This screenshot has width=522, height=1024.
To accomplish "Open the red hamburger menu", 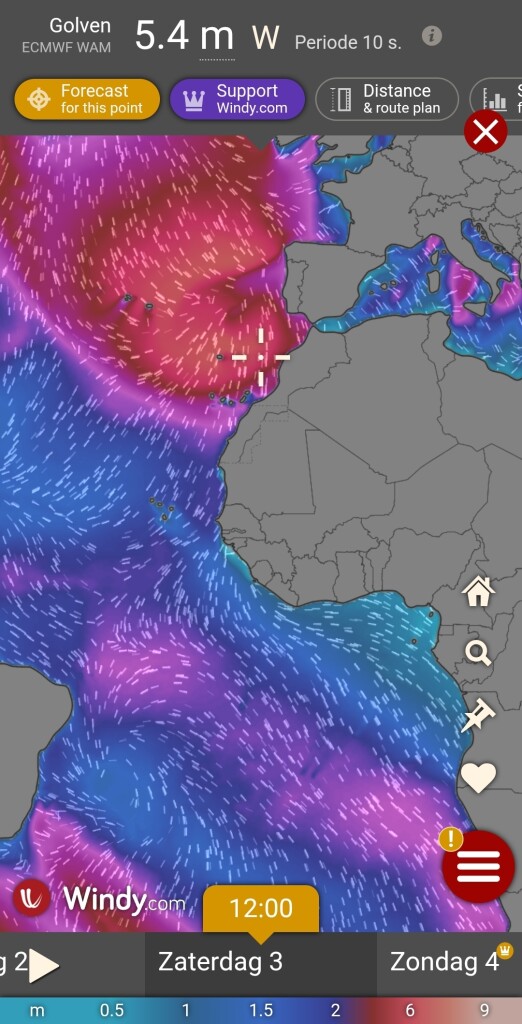I will click(478, 867).
